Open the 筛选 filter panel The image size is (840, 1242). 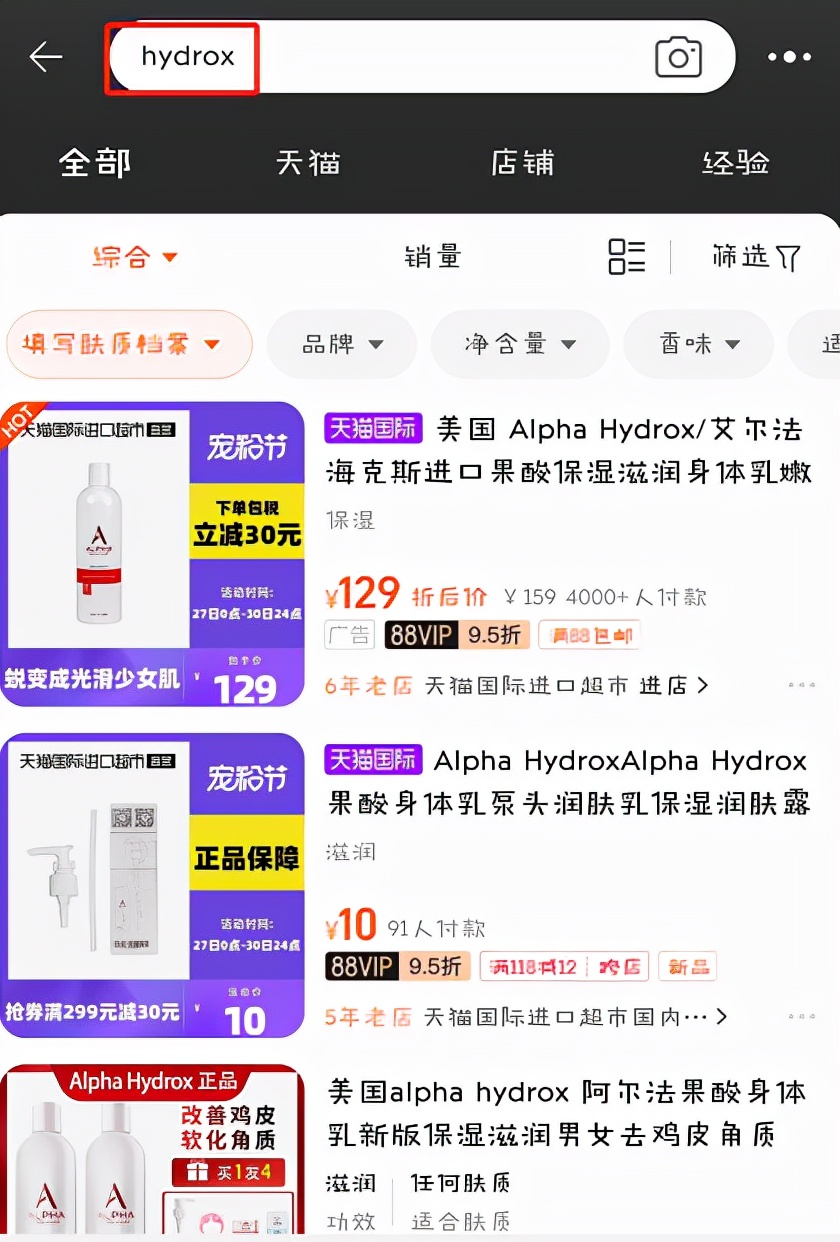pyautogui.click(x=757, y=257)
